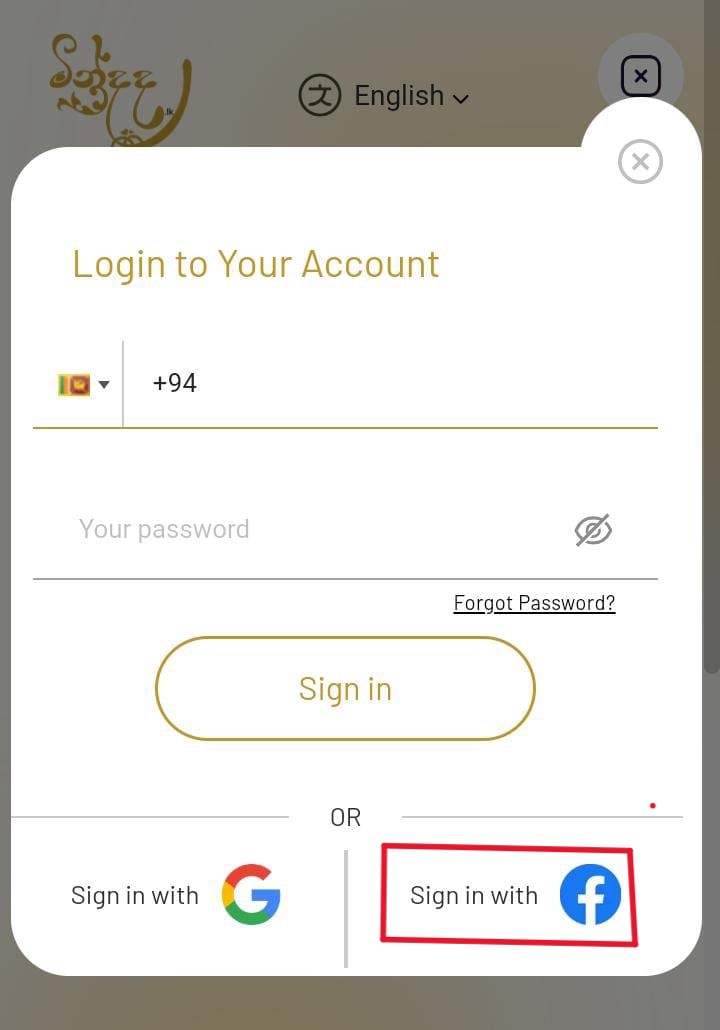720x1030 pixels.
Task: Tap the Sign in button
Action: tap(345, 689)
